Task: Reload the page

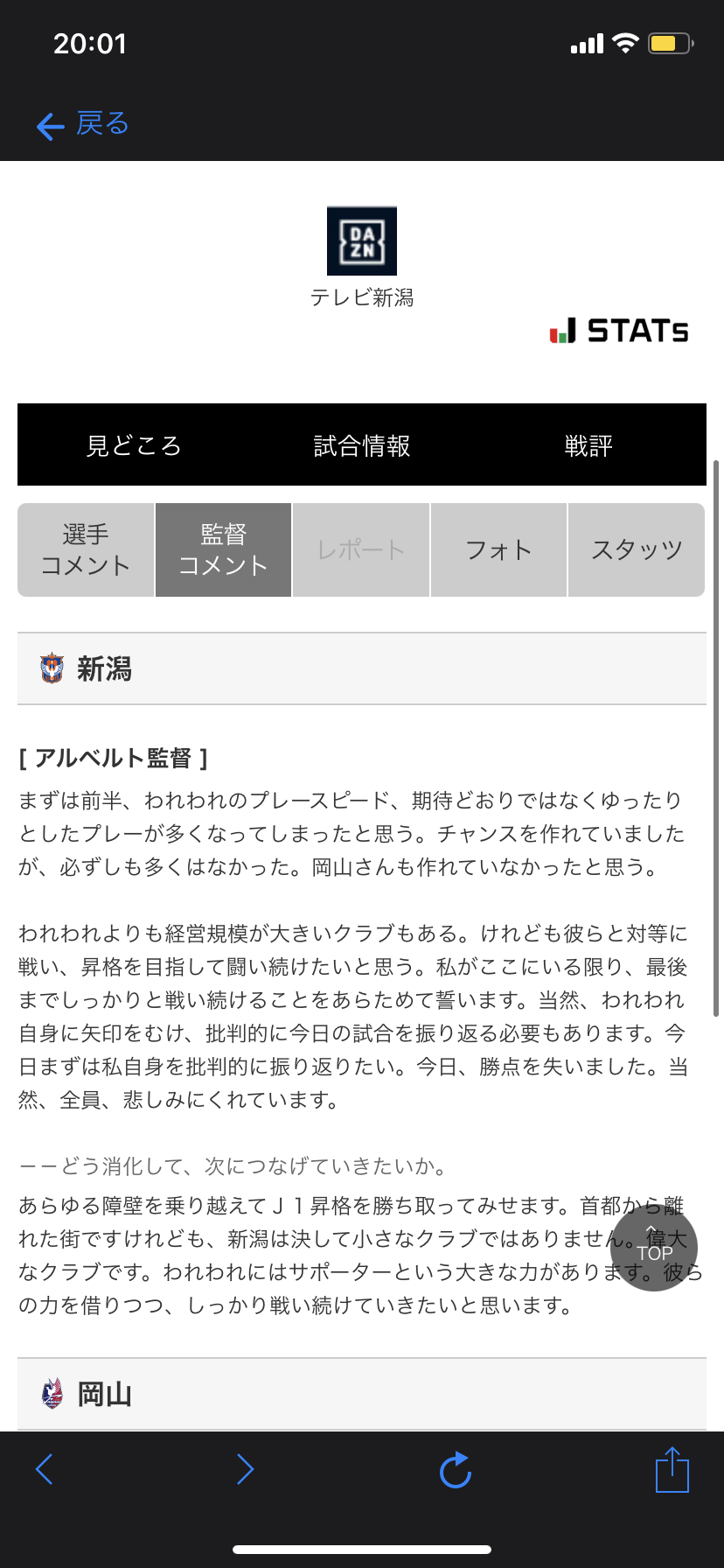Action: pos(456,1471)
